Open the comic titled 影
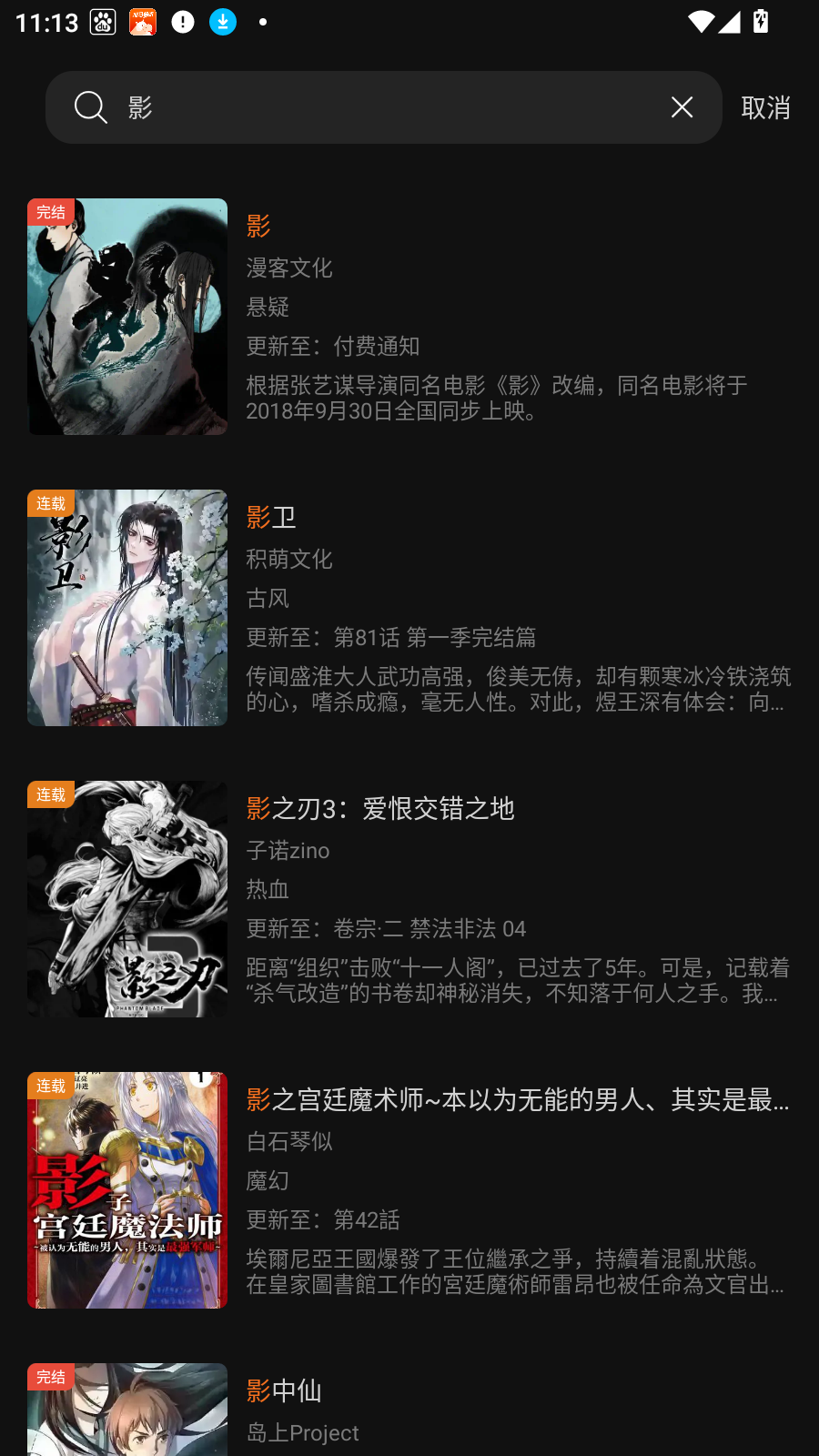Image resolution: width=819 pixels, height=1456 pixels. tap(258, 225)
